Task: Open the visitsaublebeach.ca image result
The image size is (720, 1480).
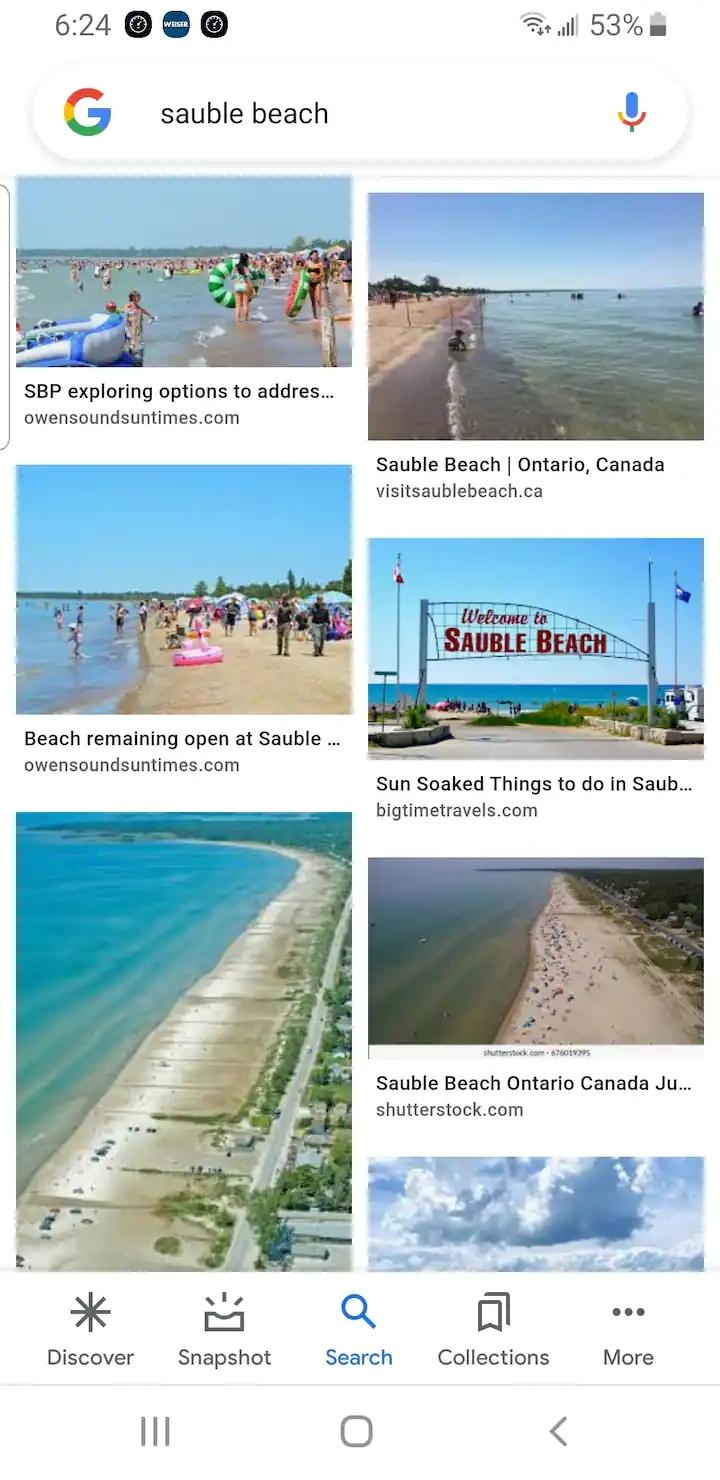Action: point(535,316)
